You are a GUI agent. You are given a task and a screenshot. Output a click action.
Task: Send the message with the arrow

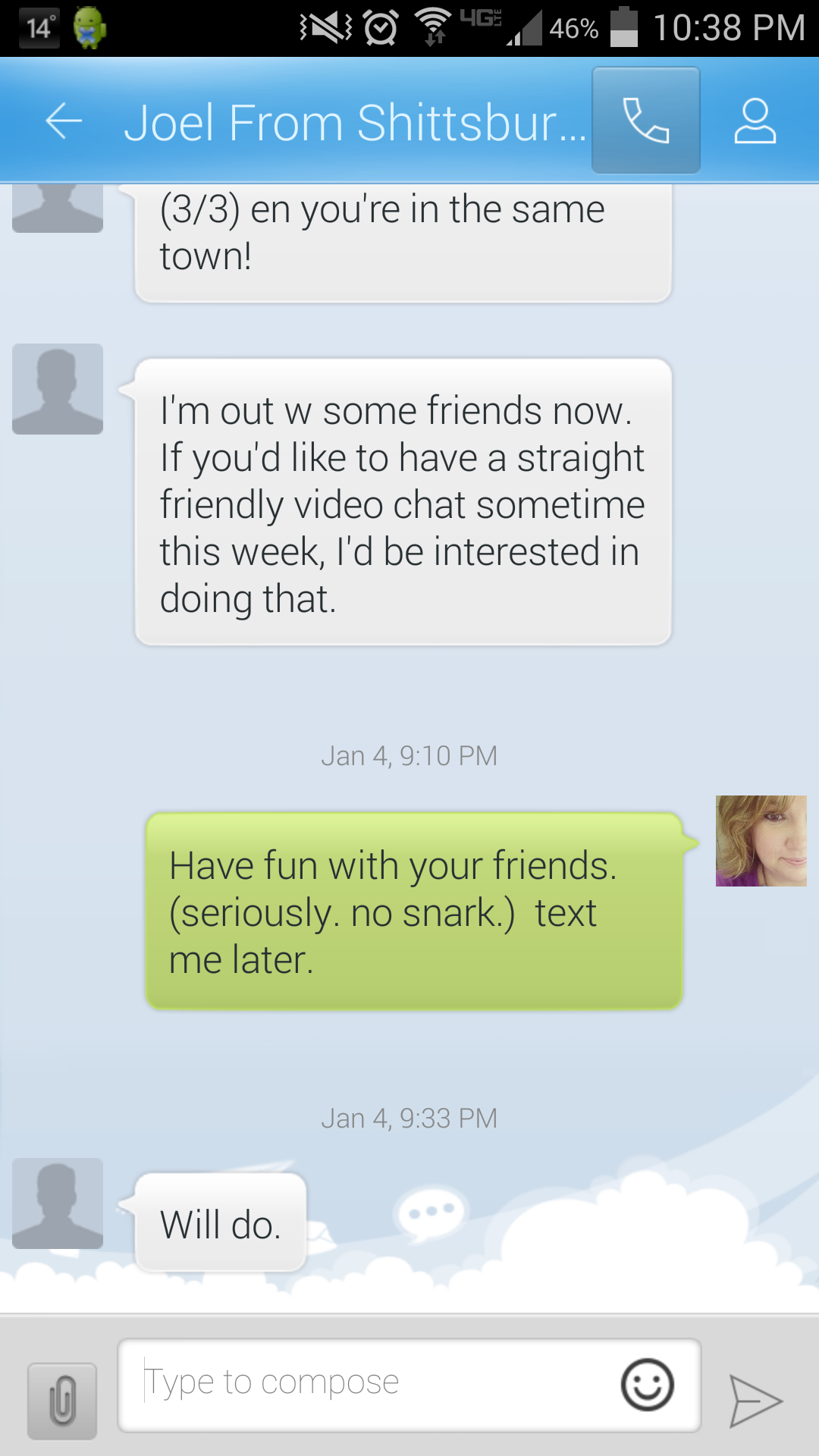coord(755,1400)
